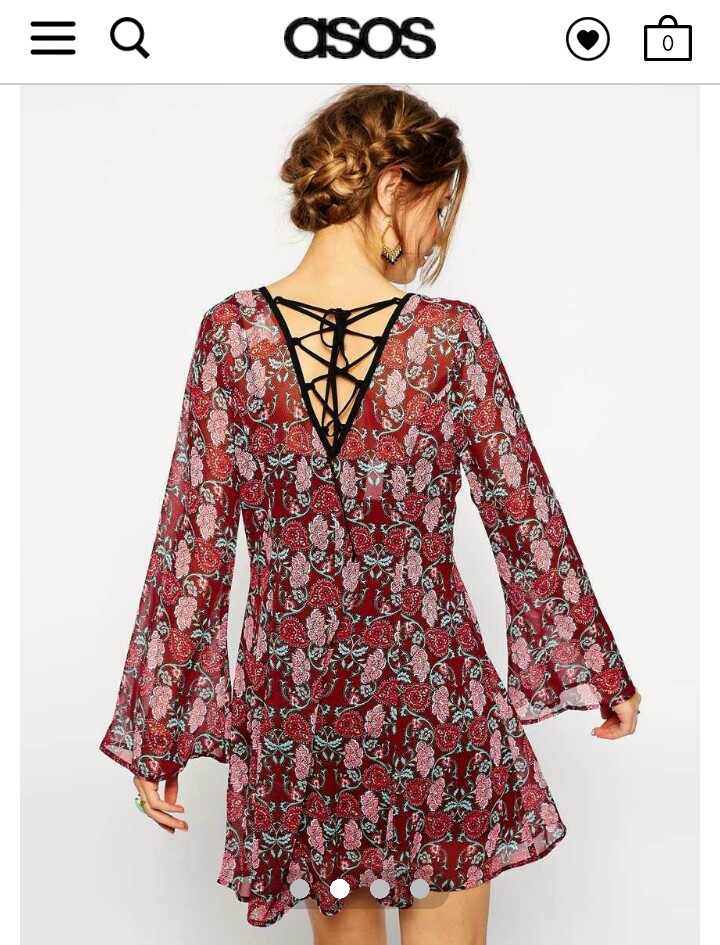Go to ASOS home via logo
The height and width of the screenshot is (945, 720).
click(x=360, y=39)
